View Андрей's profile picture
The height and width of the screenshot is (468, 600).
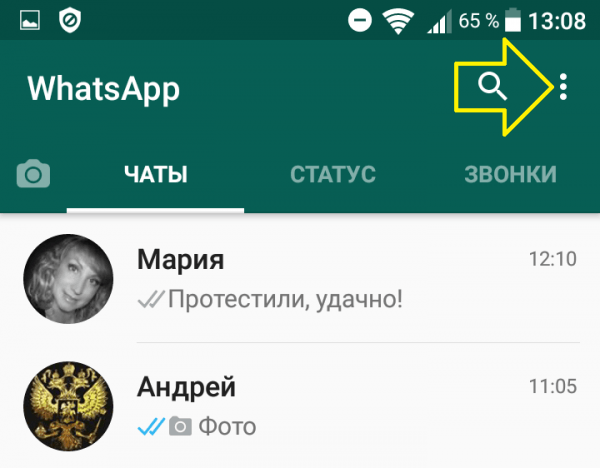[x=67, y=406]
